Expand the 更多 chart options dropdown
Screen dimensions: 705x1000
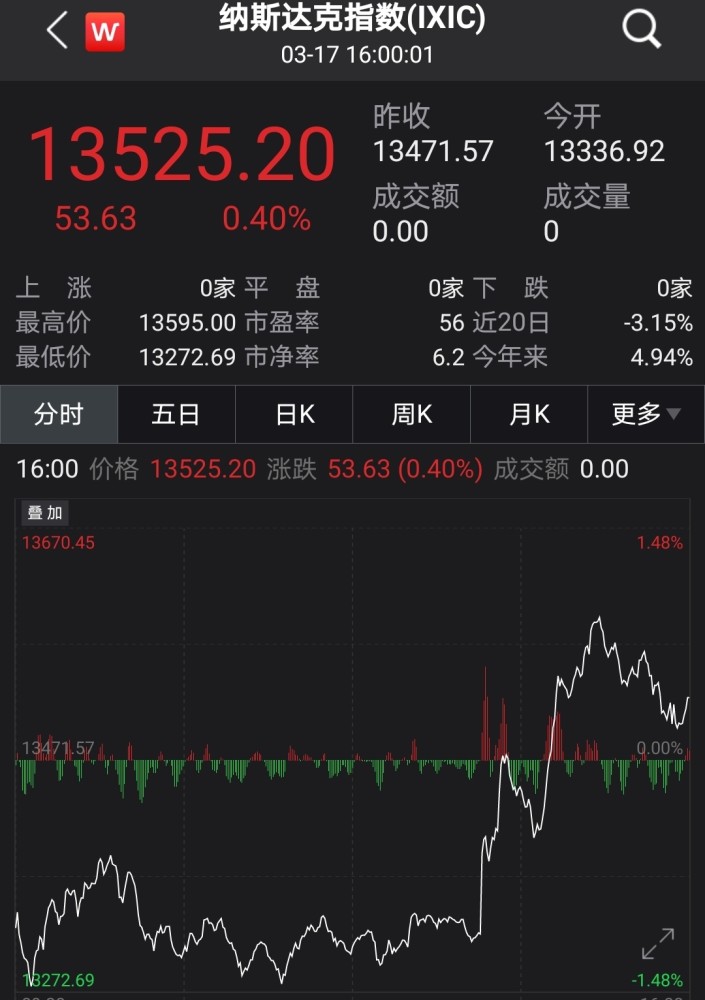coord(646,414)
